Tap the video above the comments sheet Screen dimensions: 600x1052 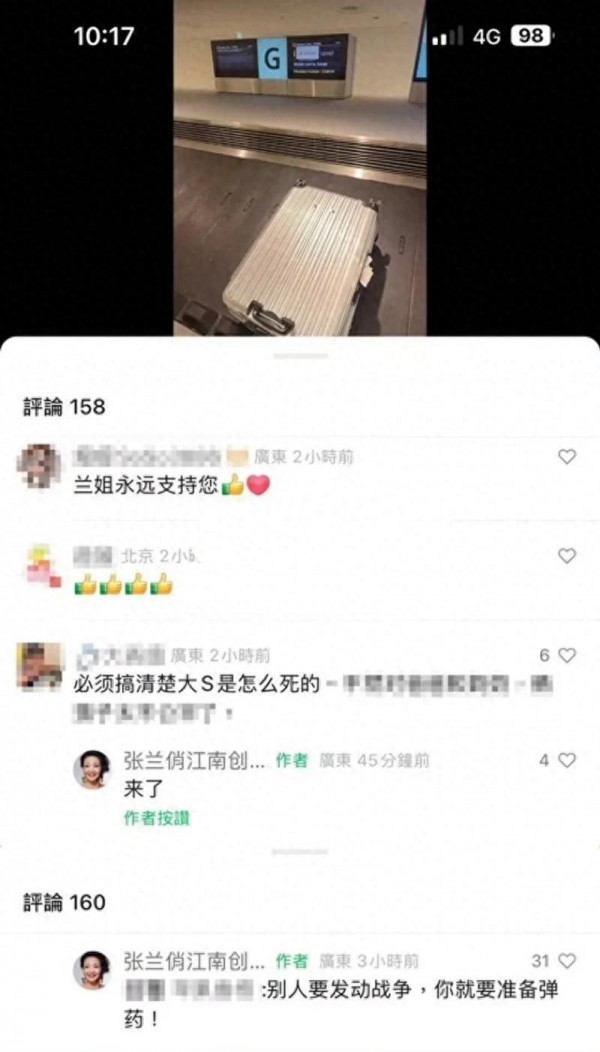click(300, 168)
